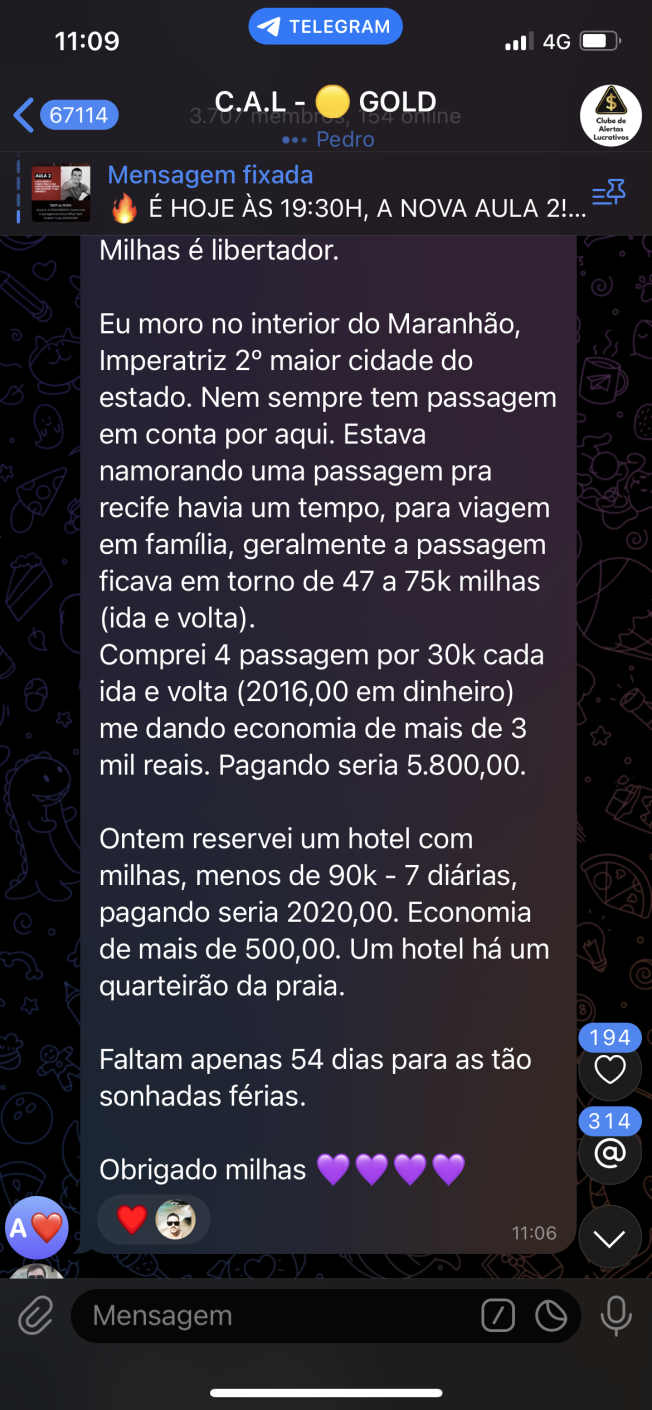
Task: Open the Clube de Alertas Lucrativos avatar
Action: pos(610,115)
